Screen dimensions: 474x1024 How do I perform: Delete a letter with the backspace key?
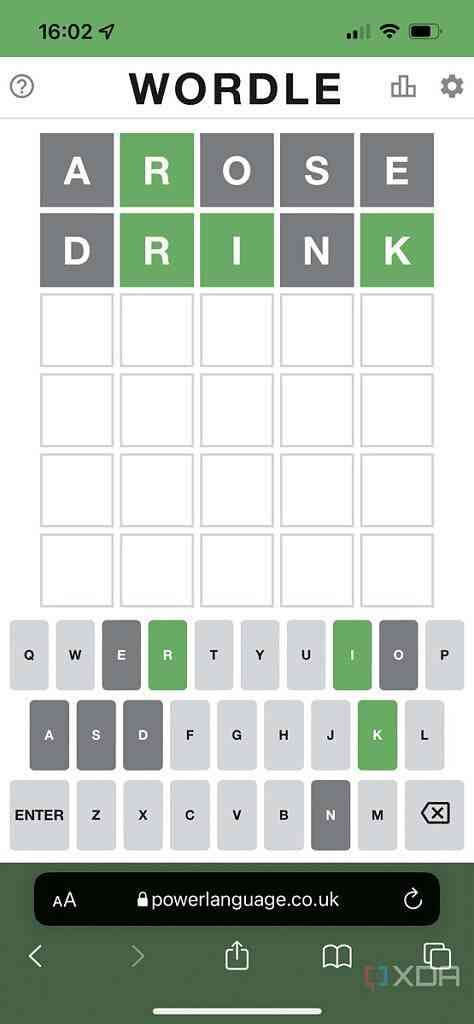[435, 815]
